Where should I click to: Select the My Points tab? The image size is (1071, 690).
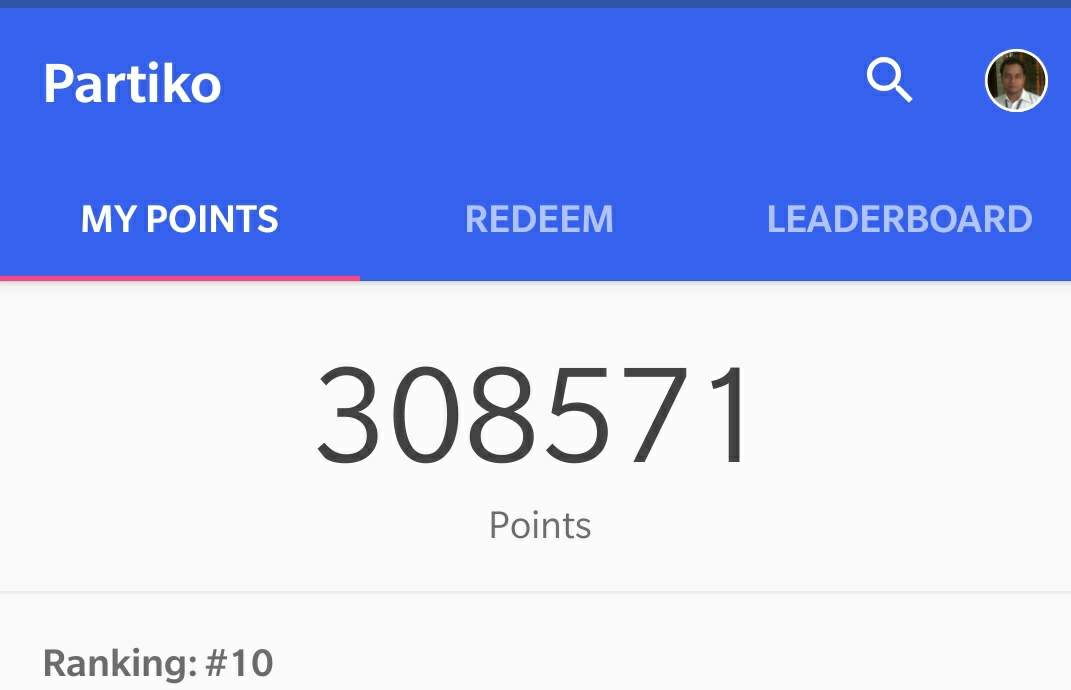(x=180, y=219)
